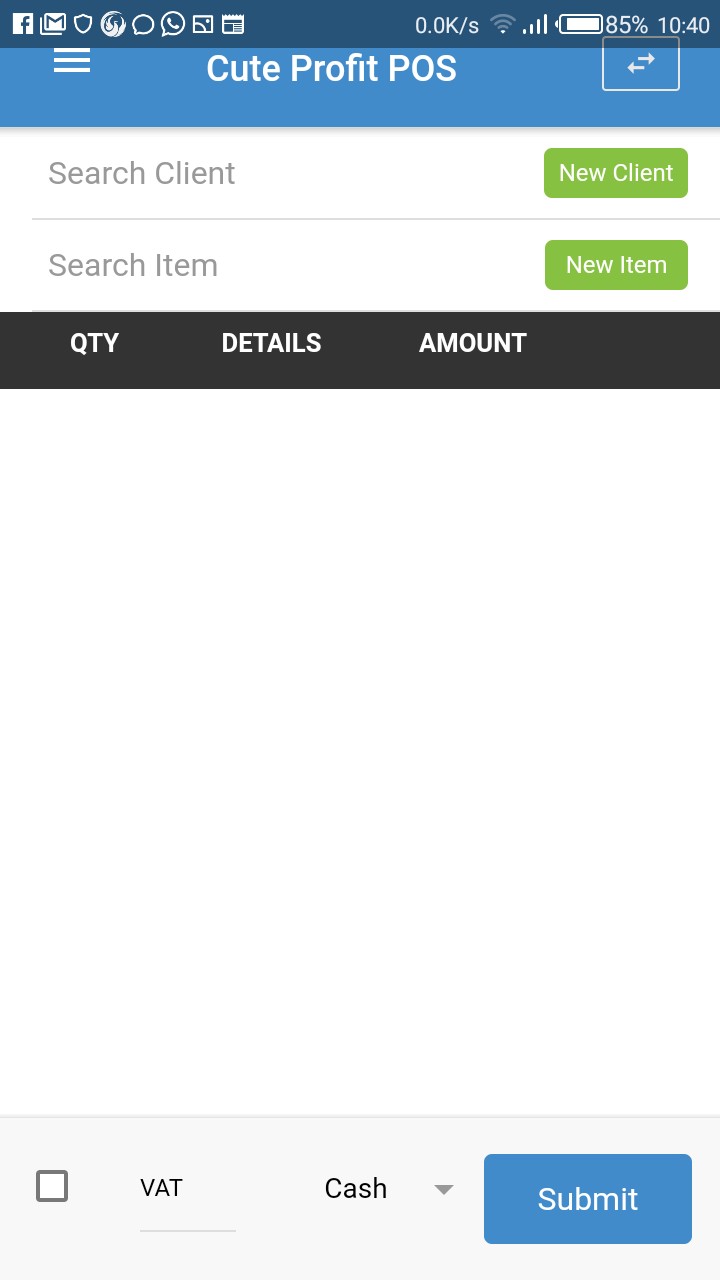720x1280 pixels.
Task: Submit the sale
Action: pyautogui.click(x=588, y=1199)
